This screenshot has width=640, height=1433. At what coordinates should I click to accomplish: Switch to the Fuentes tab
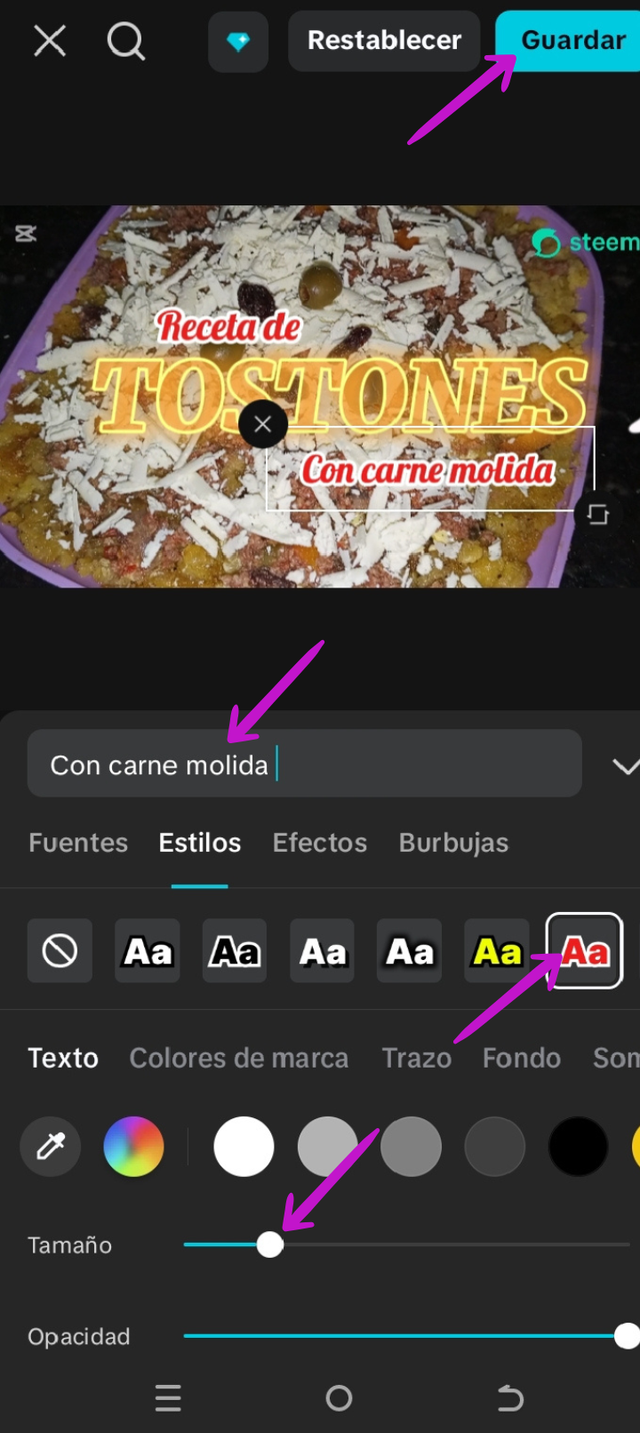(x=78, y=843)
